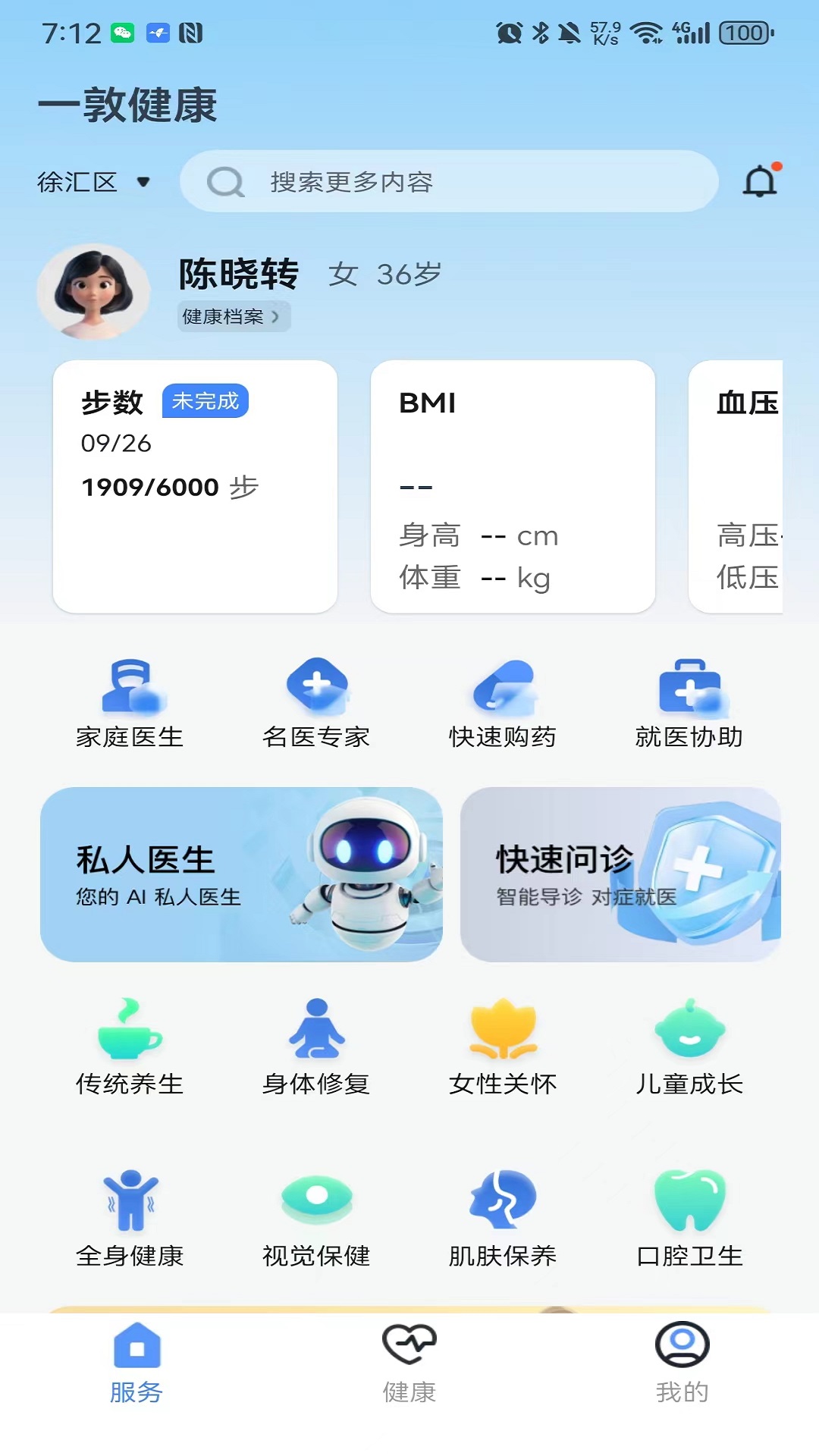819x1456 pixels.
Task: Go to 快速购药 quick medicine purchase
Action: coord(503,704)
